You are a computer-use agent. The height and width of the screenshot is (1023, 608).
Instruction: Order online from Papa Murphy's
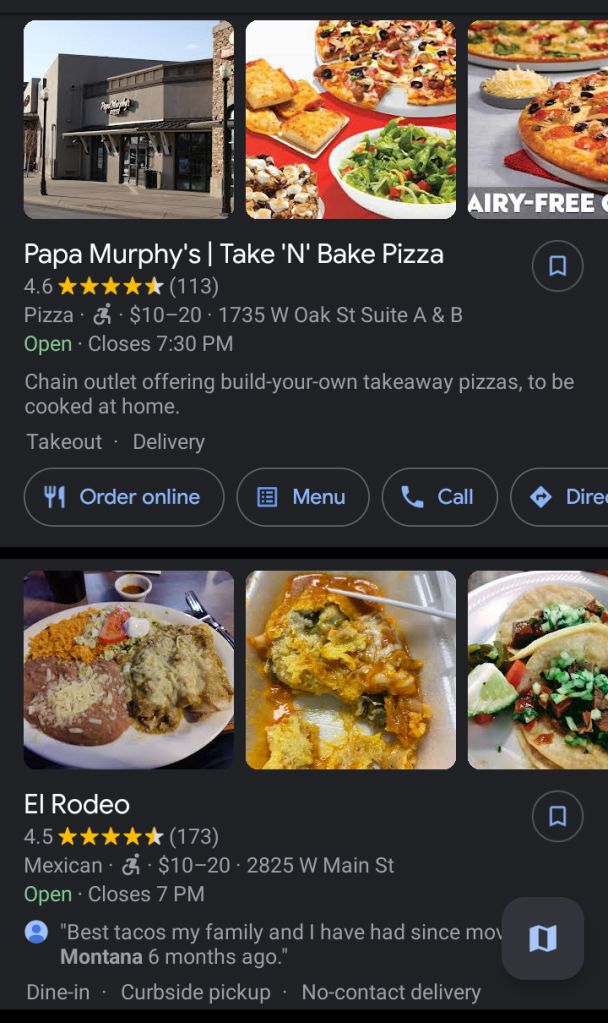tap(124, 497)
